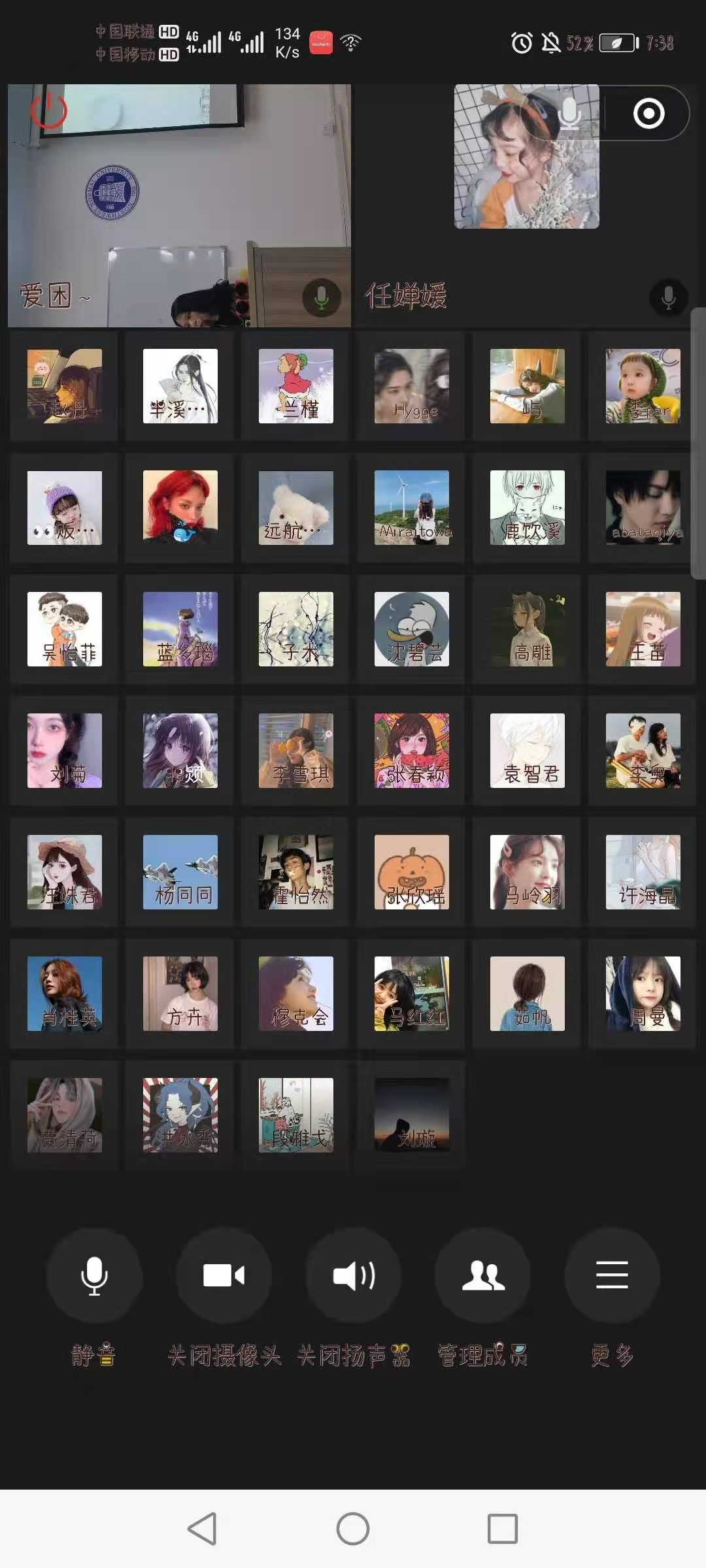
Task: Tap the red power icon to leave
Action: point(49,110)
